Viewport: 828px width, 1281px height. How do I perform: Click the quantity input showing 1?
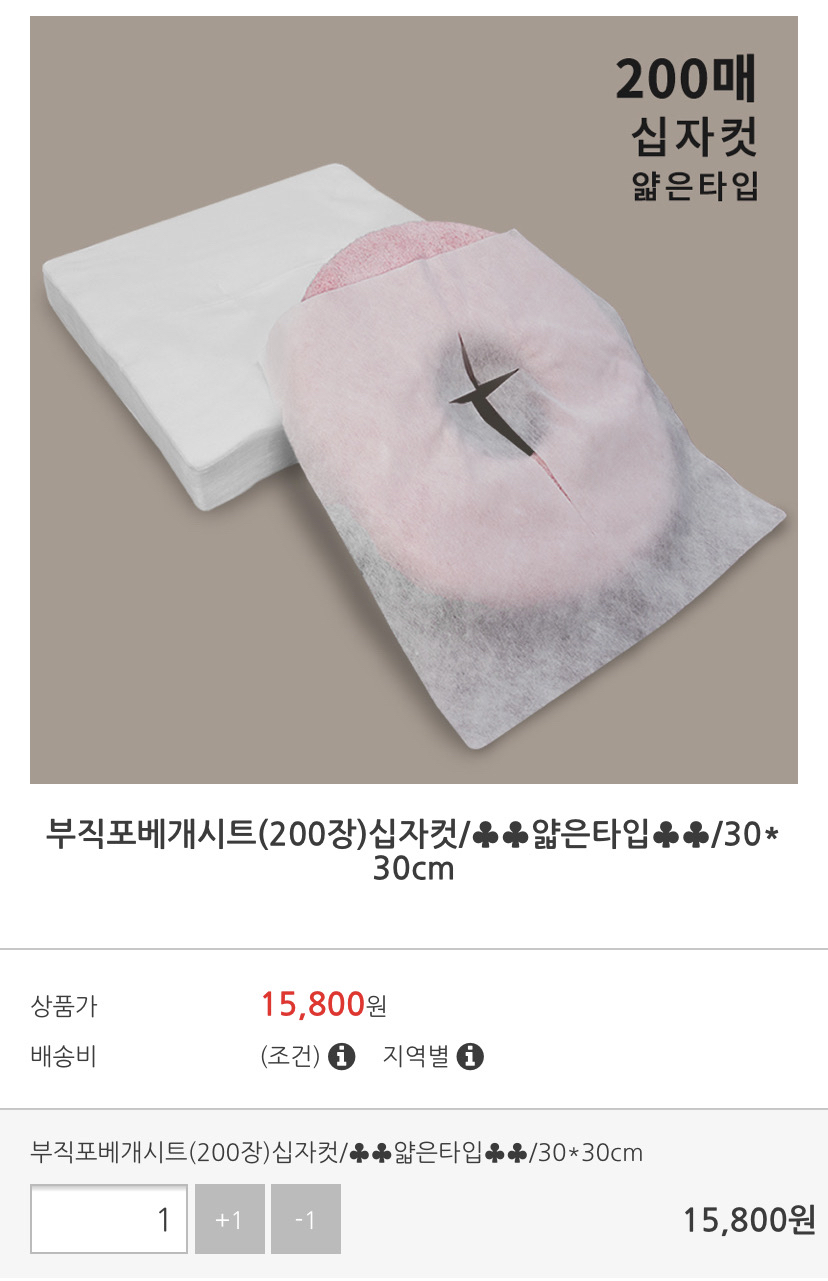[x=110, y=1219]
